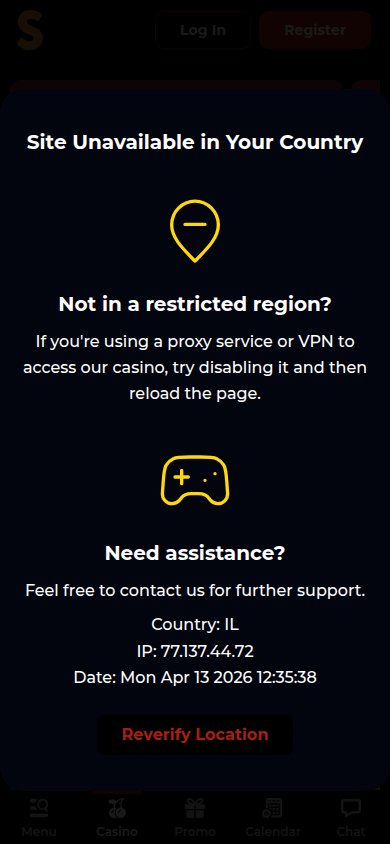Open the Log In button
Screen dimensions: 390x844
203,30
